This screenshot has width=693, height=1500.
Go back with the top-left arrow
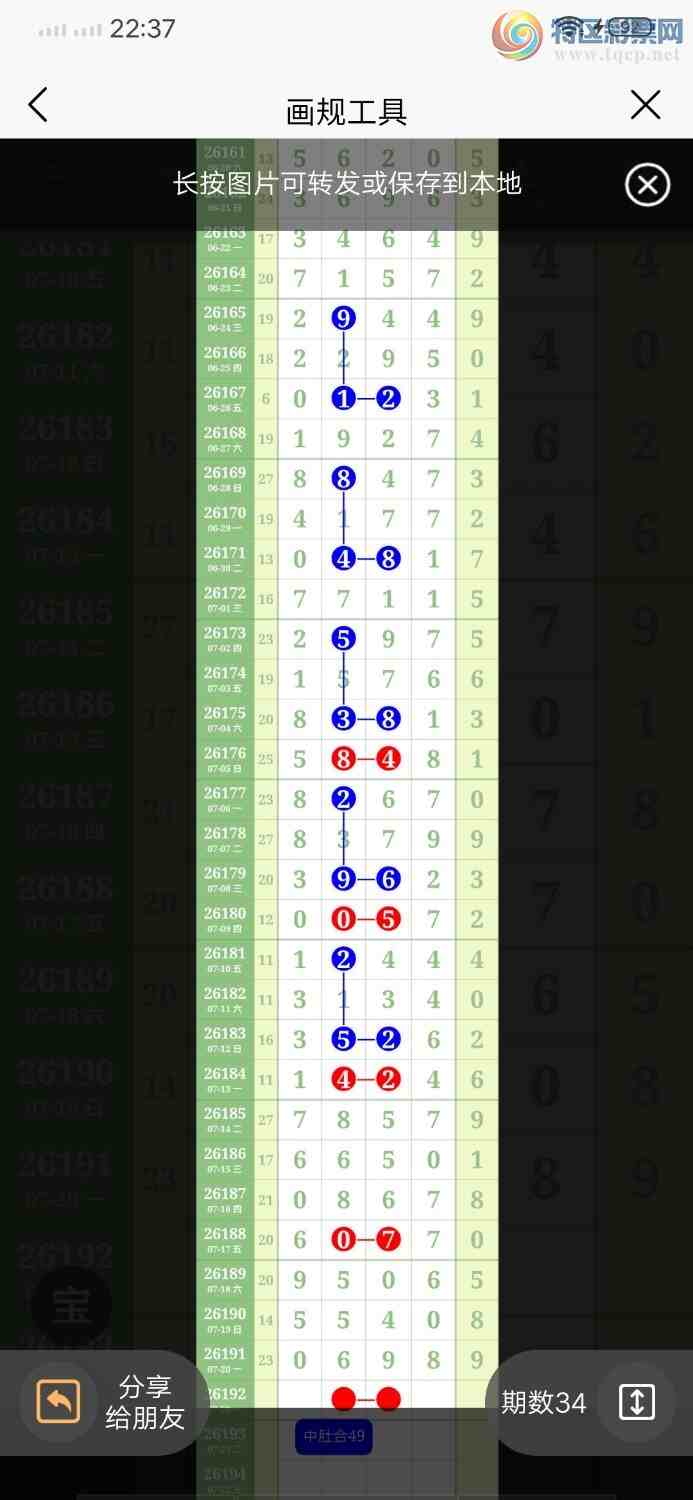(x=38, y=105)
